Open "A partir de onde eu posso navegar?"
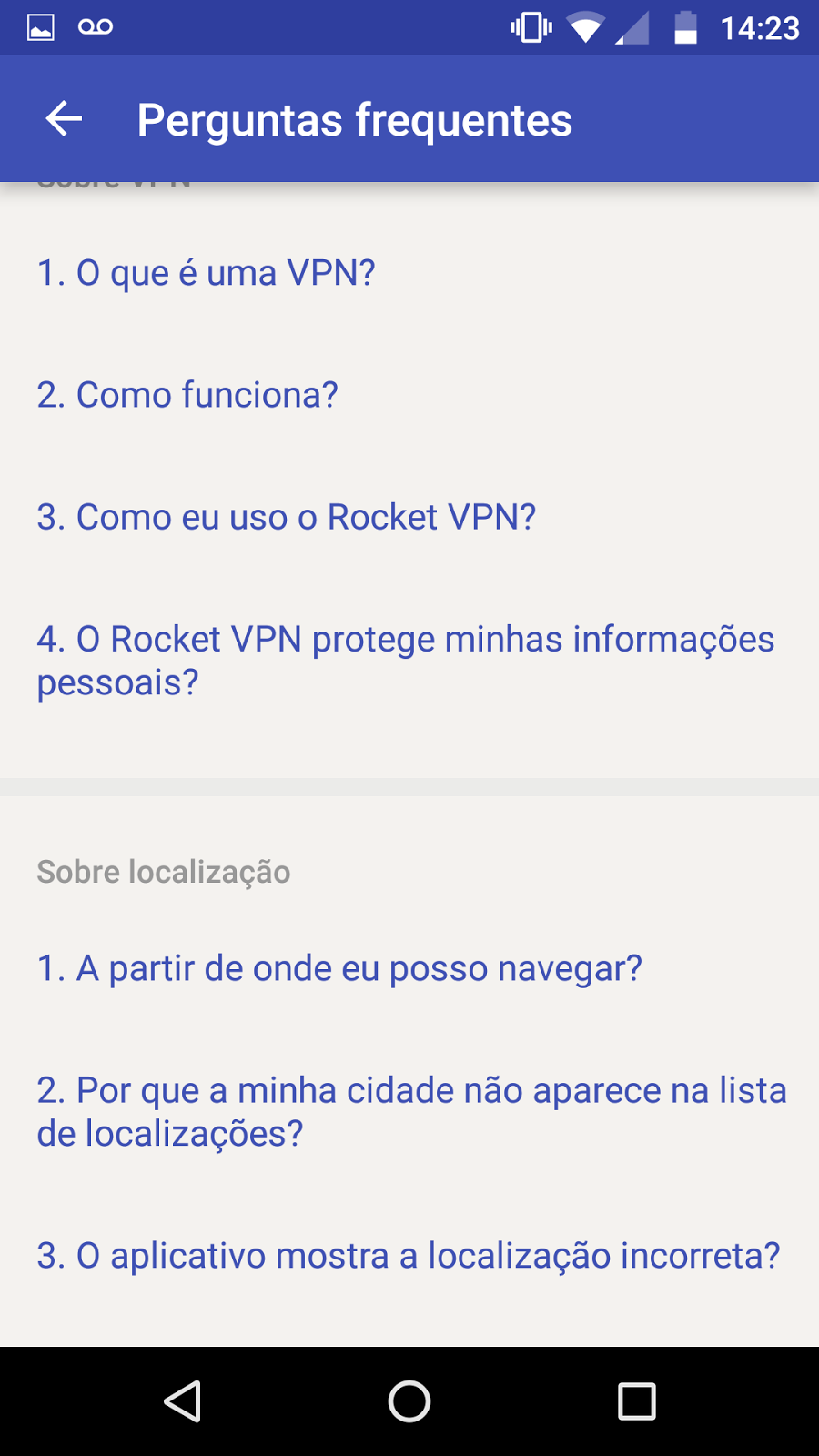Viewport: 819px width, 1456px height. tap(409, 968)
